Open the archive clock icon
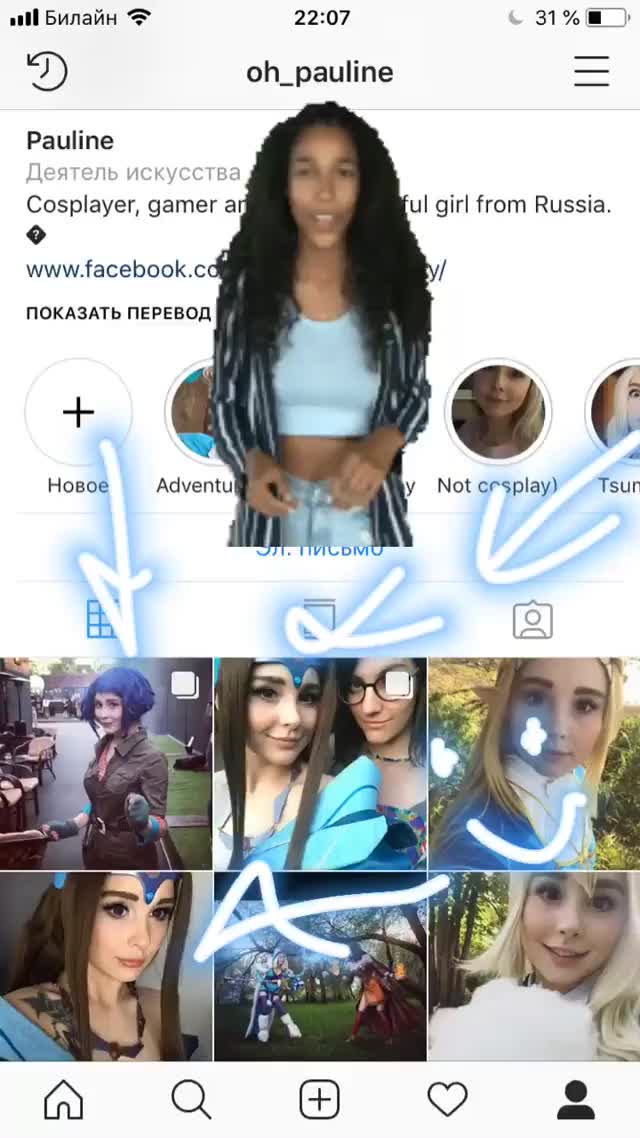The width and height of the screenshot is (640, 1138). click(x=46, y=72)
